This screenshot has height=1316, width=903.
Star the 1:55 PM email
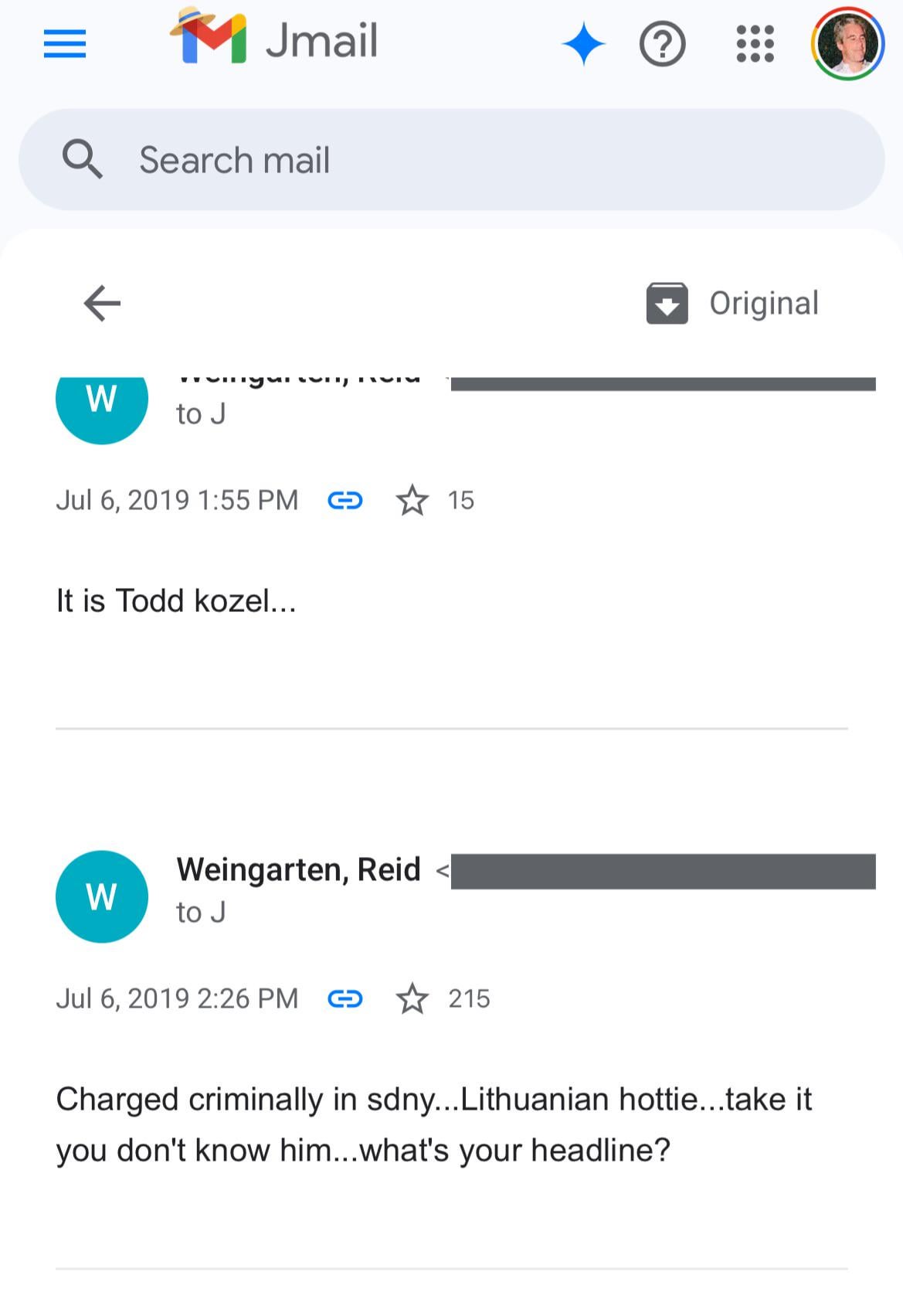[412, 501]
